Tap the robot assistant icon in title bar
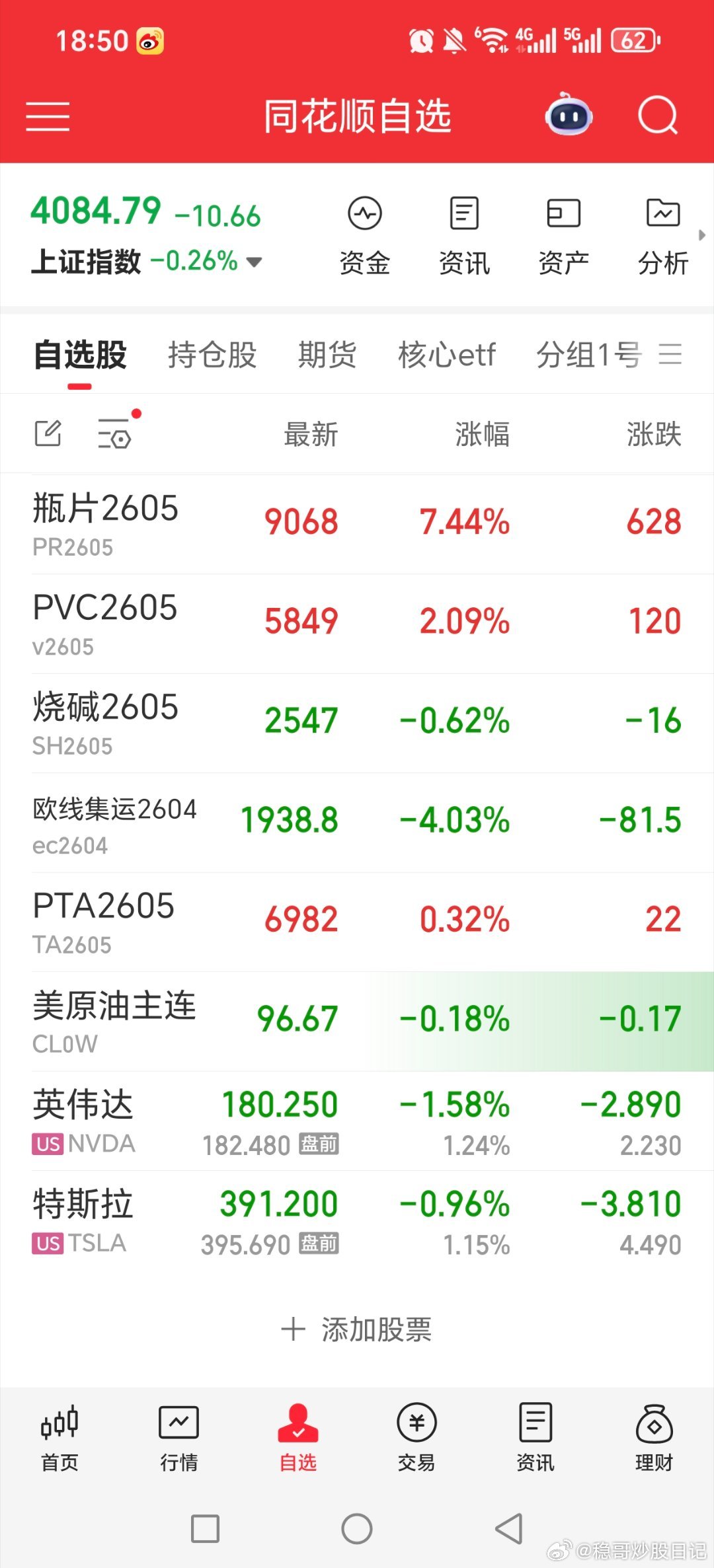Screen dimensions: 714x1568 coord(570,116)
